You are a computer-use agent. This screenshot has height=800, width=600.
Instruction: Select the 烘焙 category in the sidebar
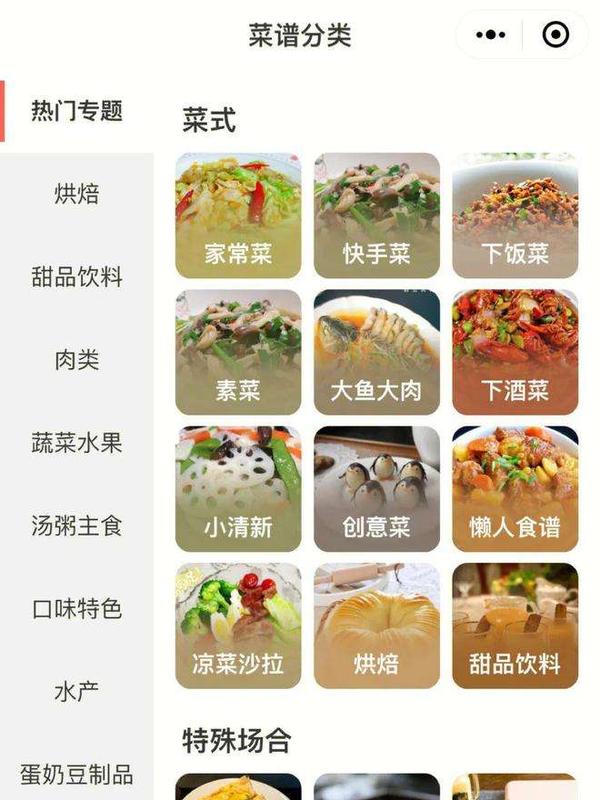[77, 194]
